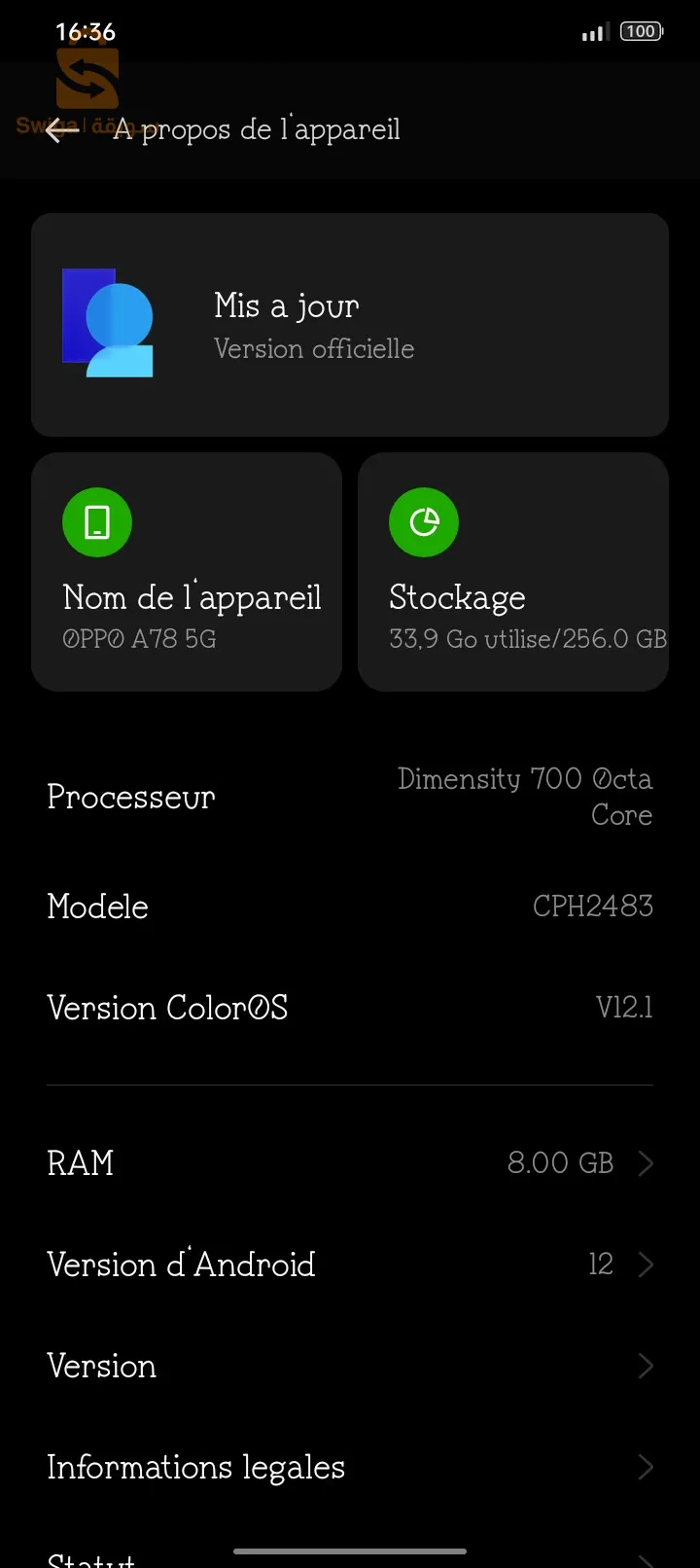
Task: Tap the battery icon showing 100
Action: pos(641,31)
